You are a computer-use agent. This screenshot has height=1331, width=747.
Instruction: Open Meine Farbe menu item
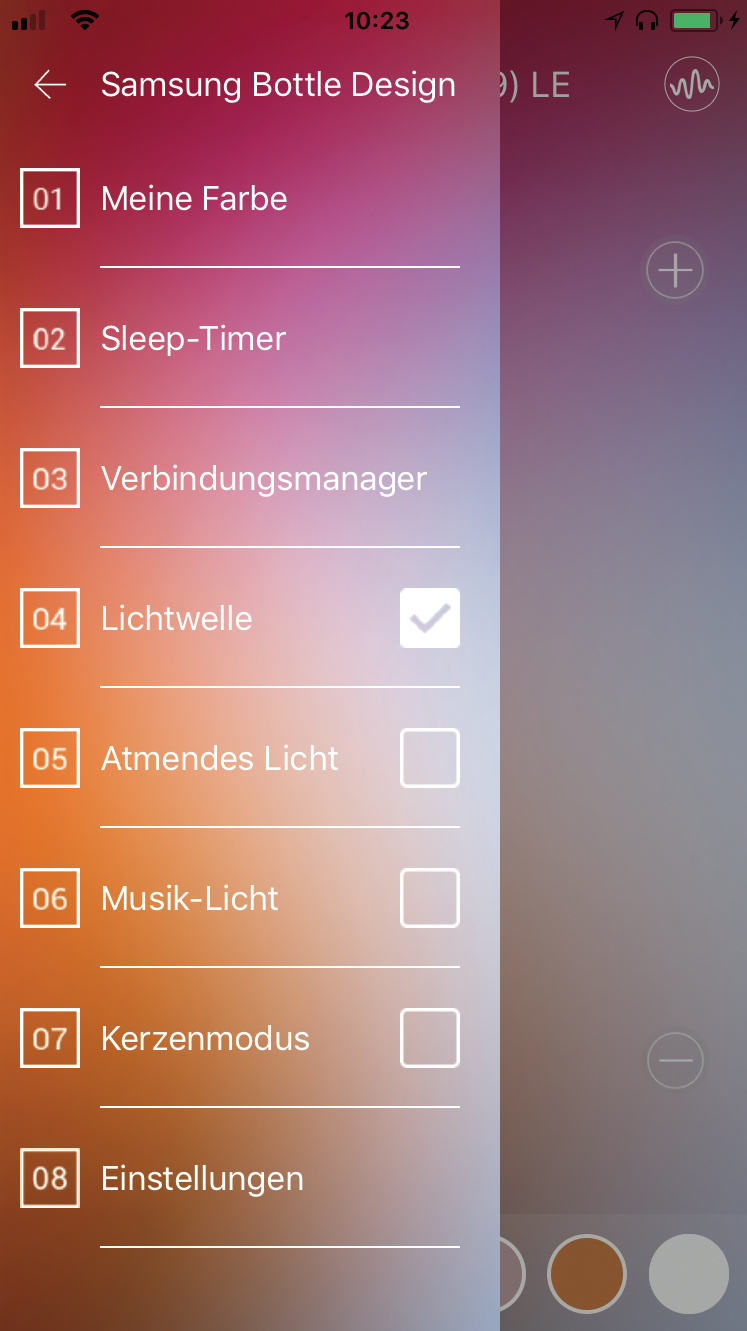click(194, 199)
